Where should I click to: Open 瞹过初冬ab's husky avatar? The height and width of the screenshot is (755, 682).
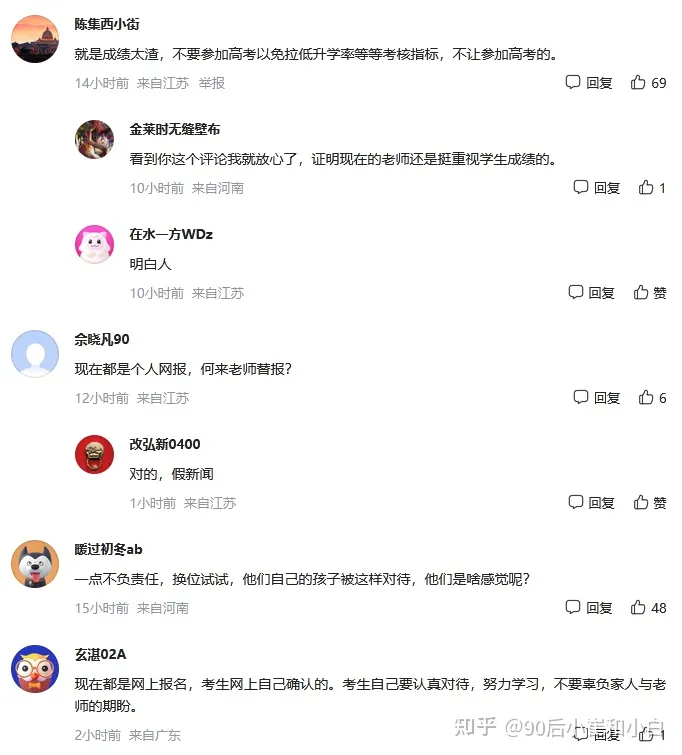[x=35, y=564]
